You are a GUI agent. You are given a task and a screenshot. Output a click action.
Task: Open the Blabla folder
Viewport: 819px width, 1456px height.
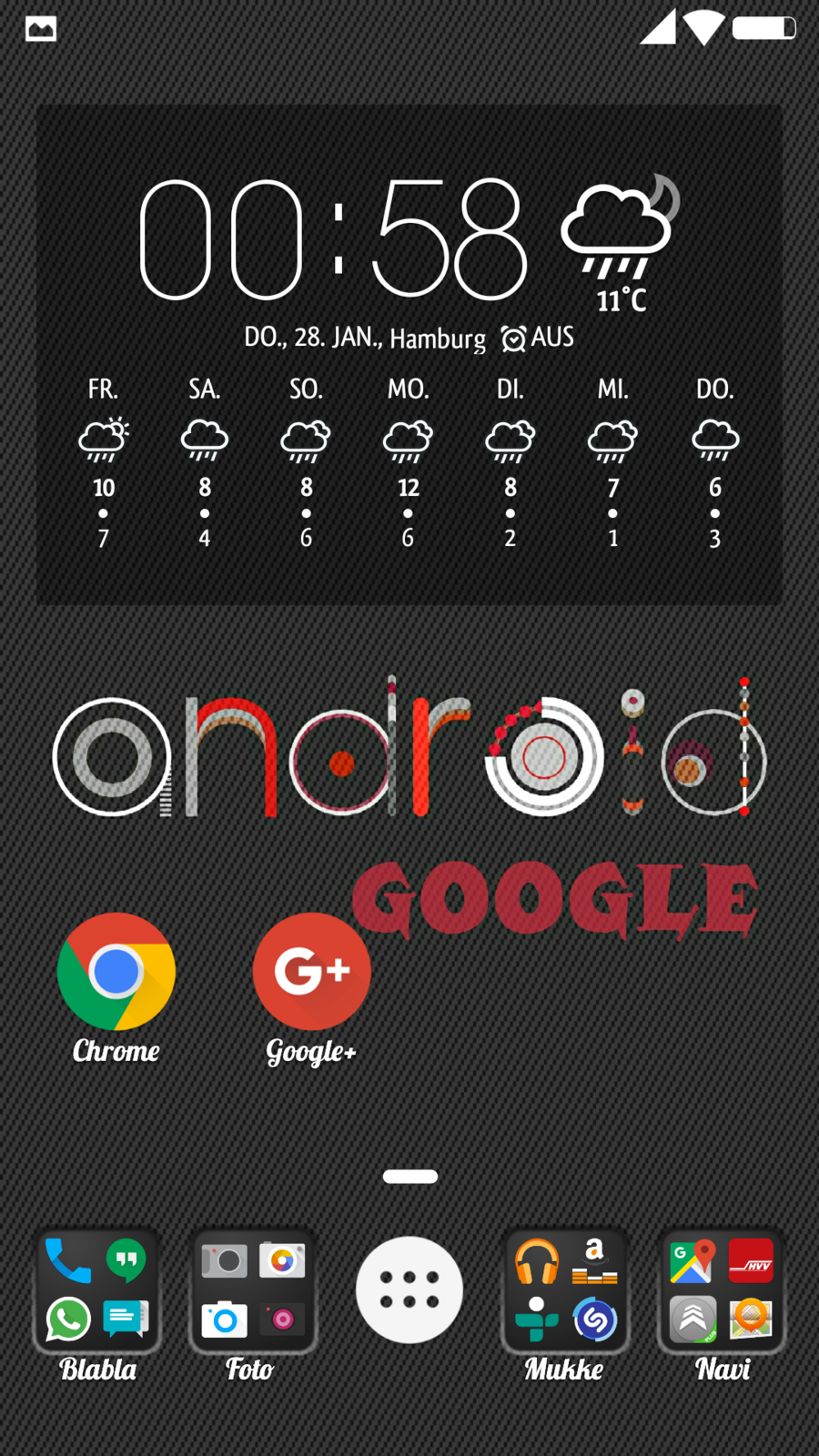pos(97,1290)
